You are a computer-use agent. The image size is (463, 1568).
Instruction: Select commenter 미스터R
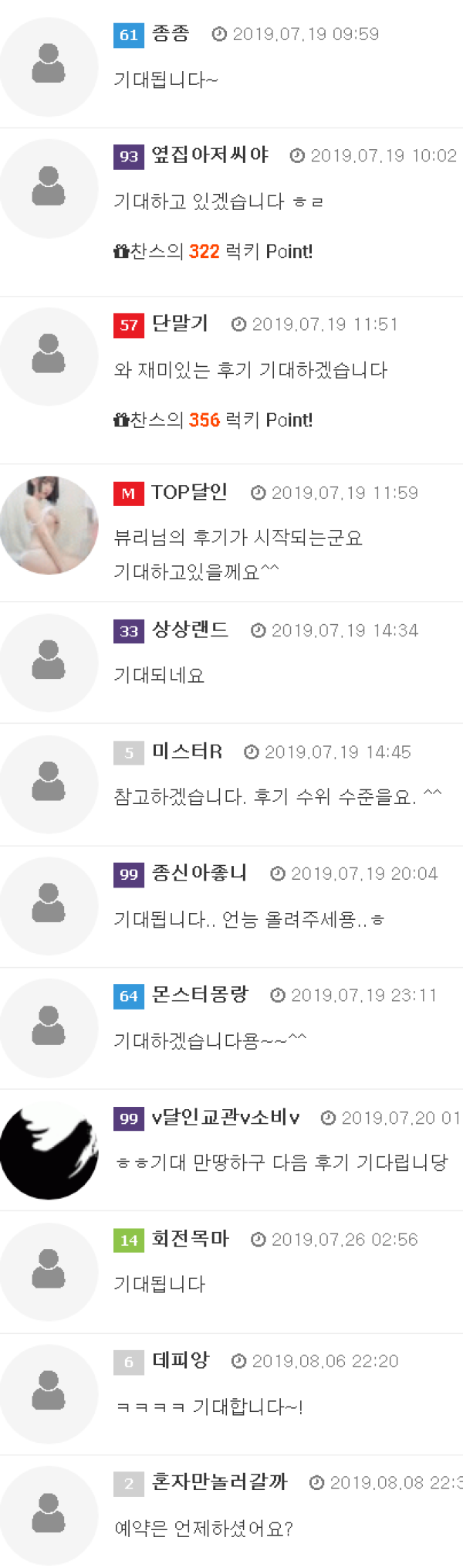(x=187, y=752)
